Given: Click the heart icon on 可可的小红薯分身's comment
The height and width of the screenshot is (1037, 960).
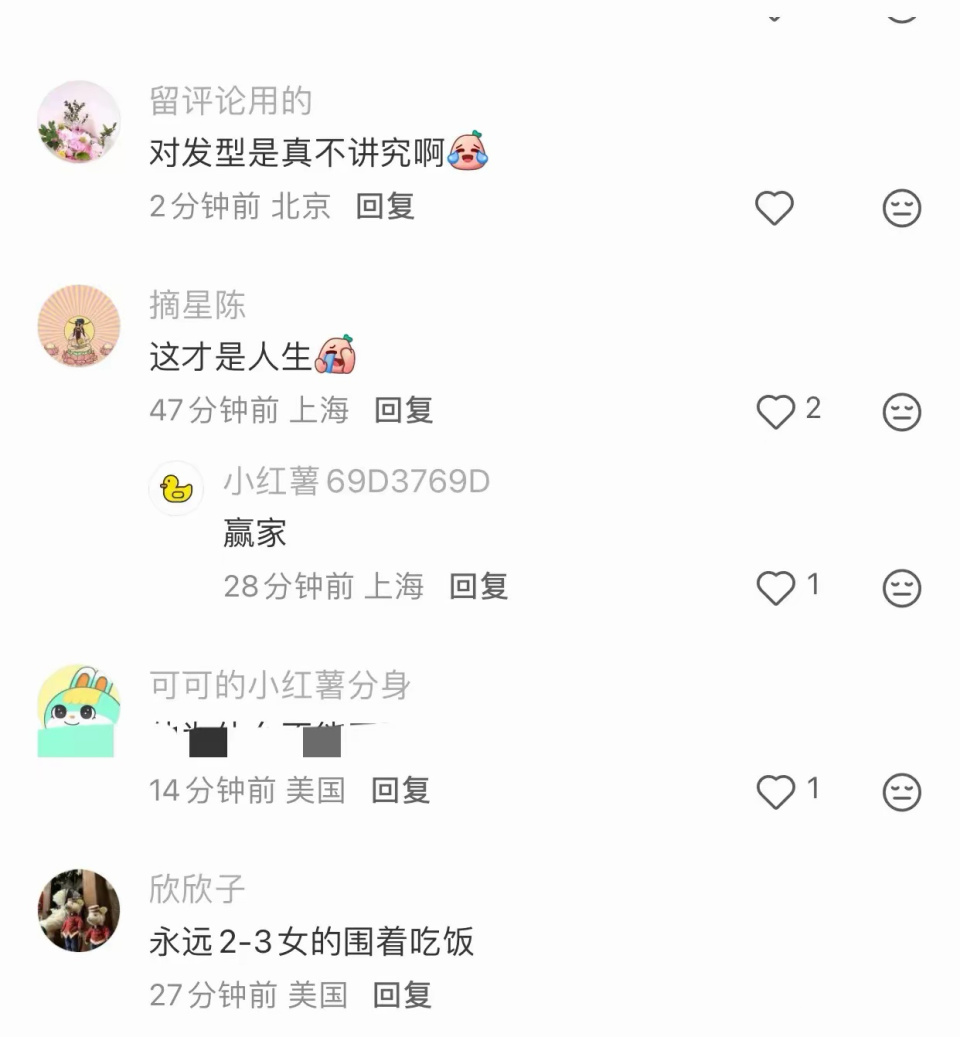Looking at the screenshot, I should coord(775,793).
